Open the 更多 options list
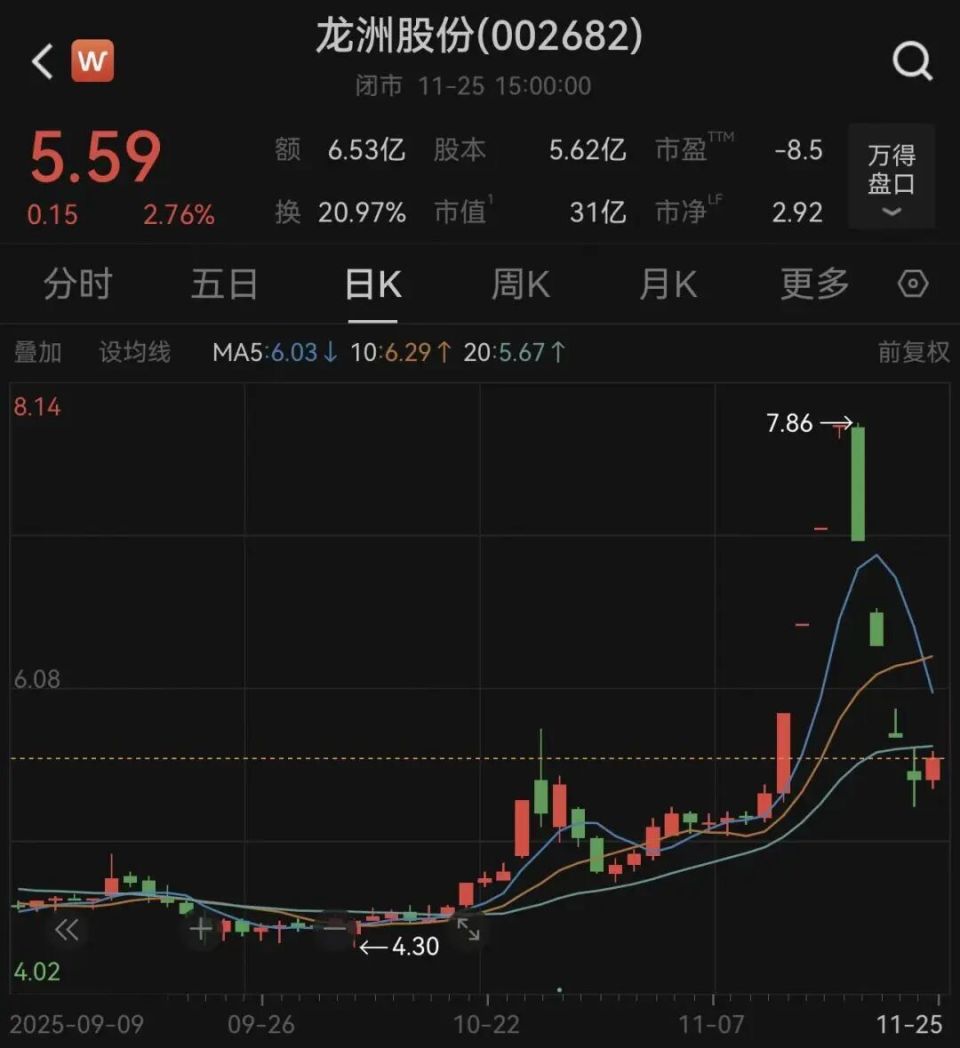Screen dimensions: 960x1048 coord(813,285)
